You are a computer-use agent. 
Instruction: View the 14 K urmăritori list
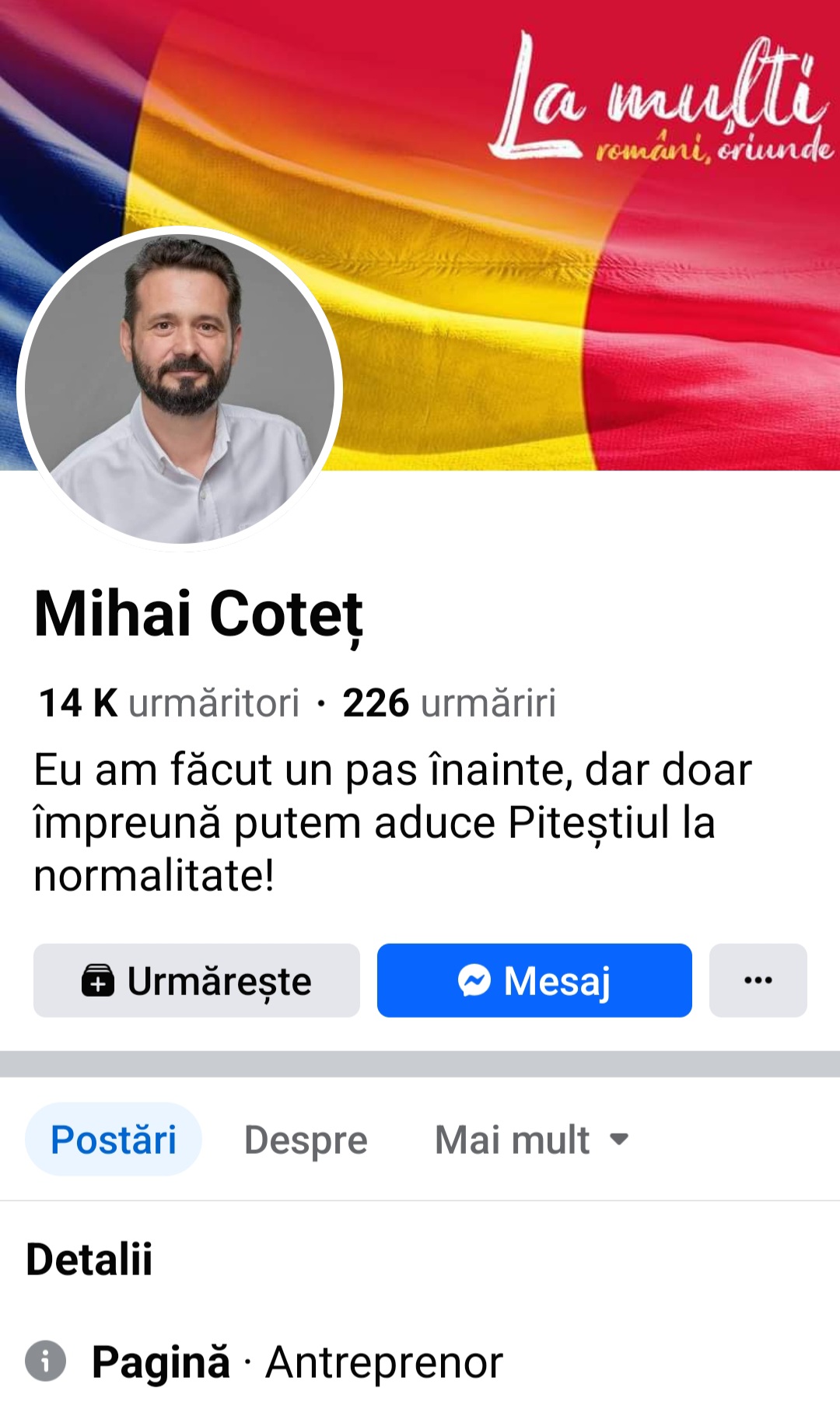[169, 703]
